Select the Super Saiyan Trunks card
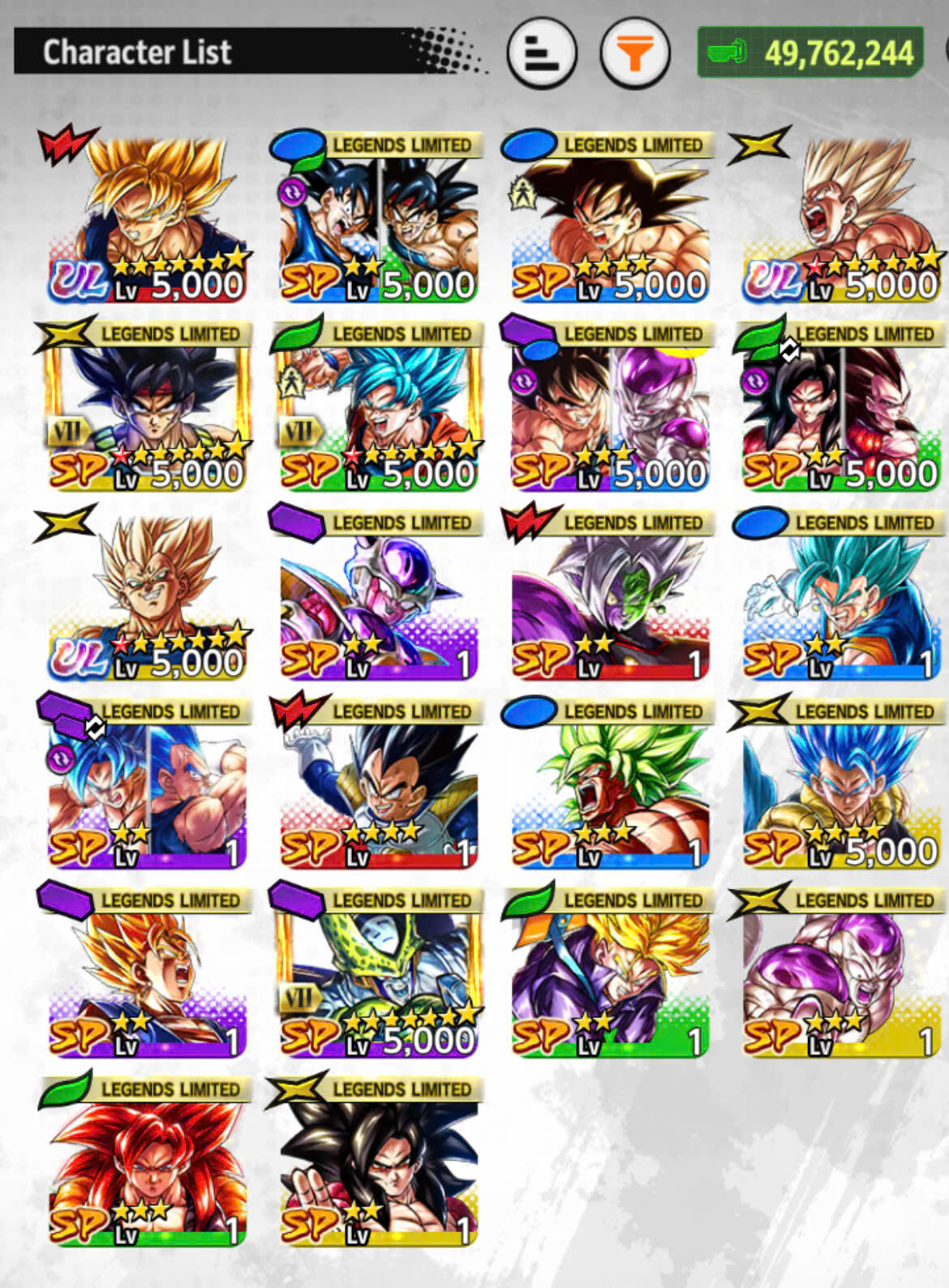Image resolution: width=949 pixels, height=1288 pixels. [610, 973]
